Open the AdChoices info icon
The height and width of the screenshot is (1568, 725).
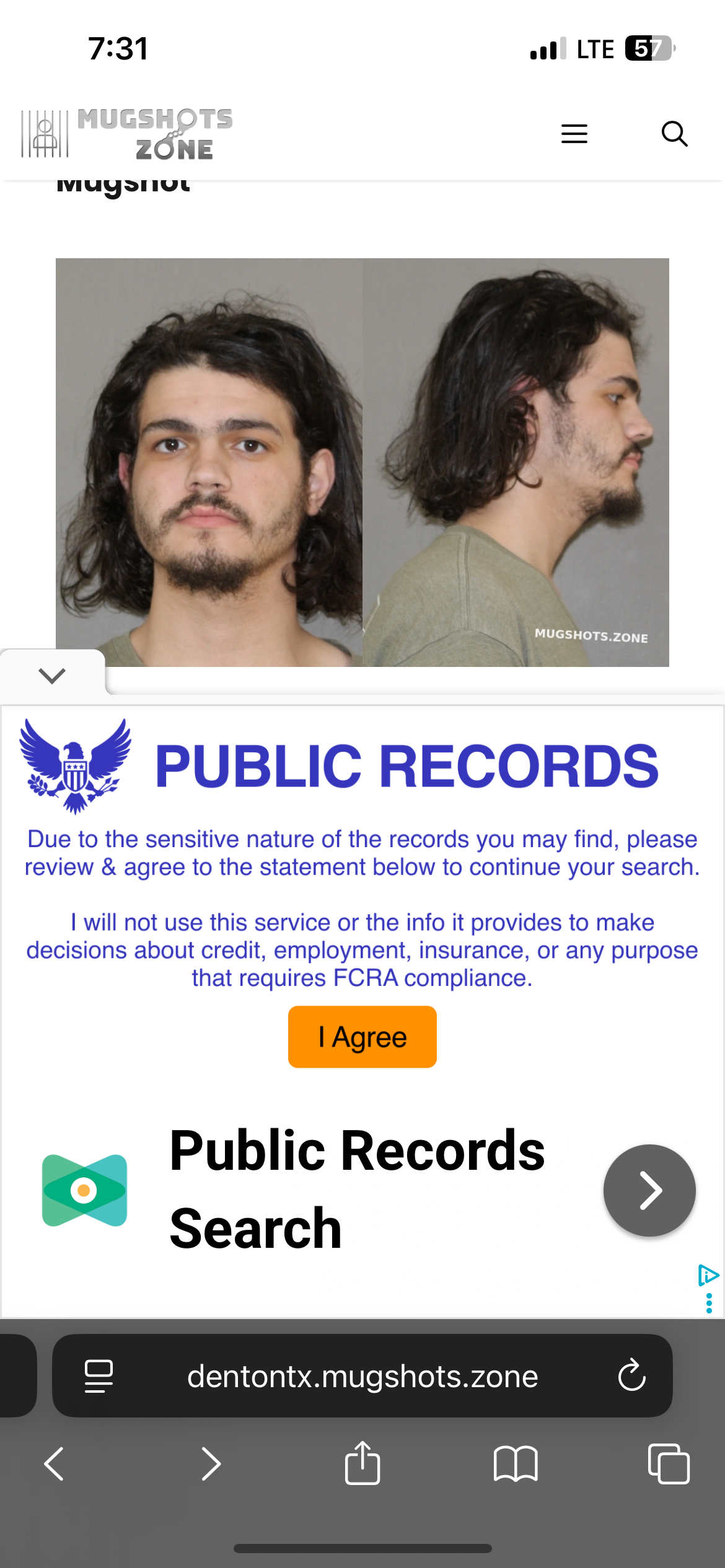(x=708, y=1276)
